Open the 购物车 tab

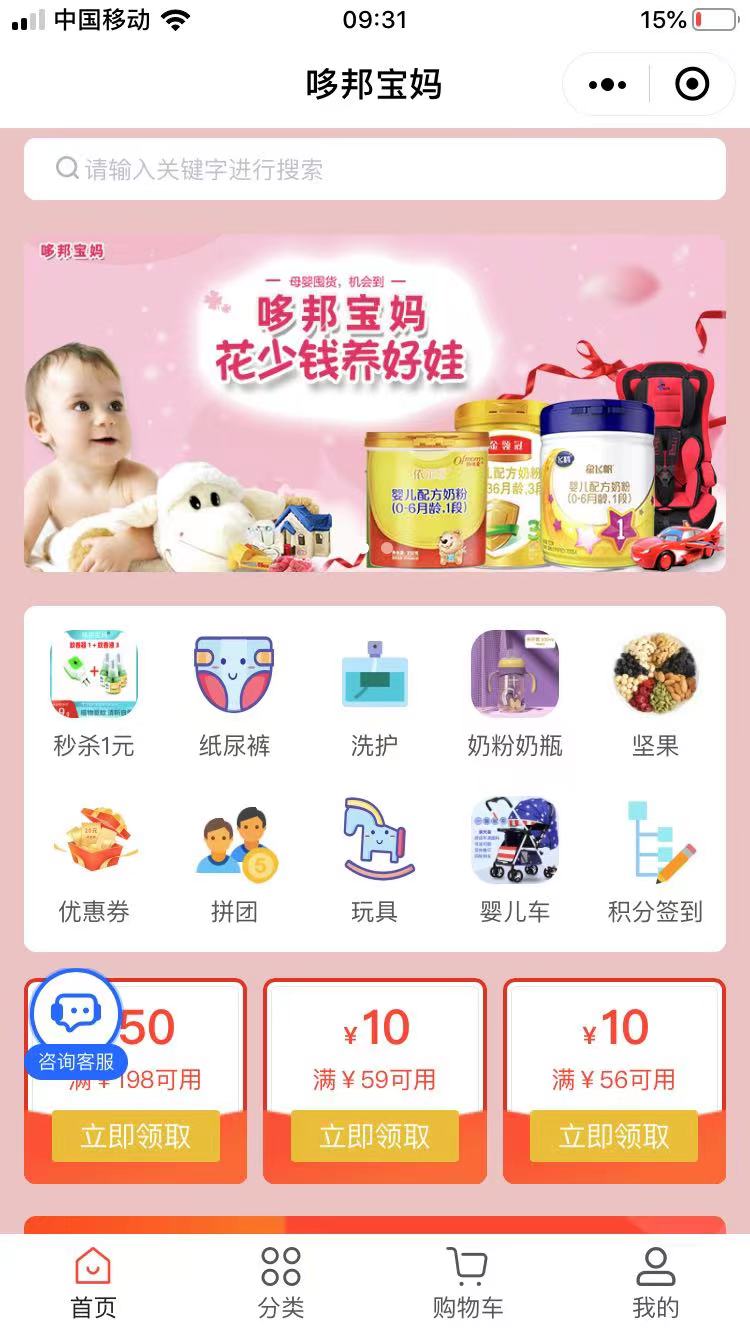(467, 1283)
